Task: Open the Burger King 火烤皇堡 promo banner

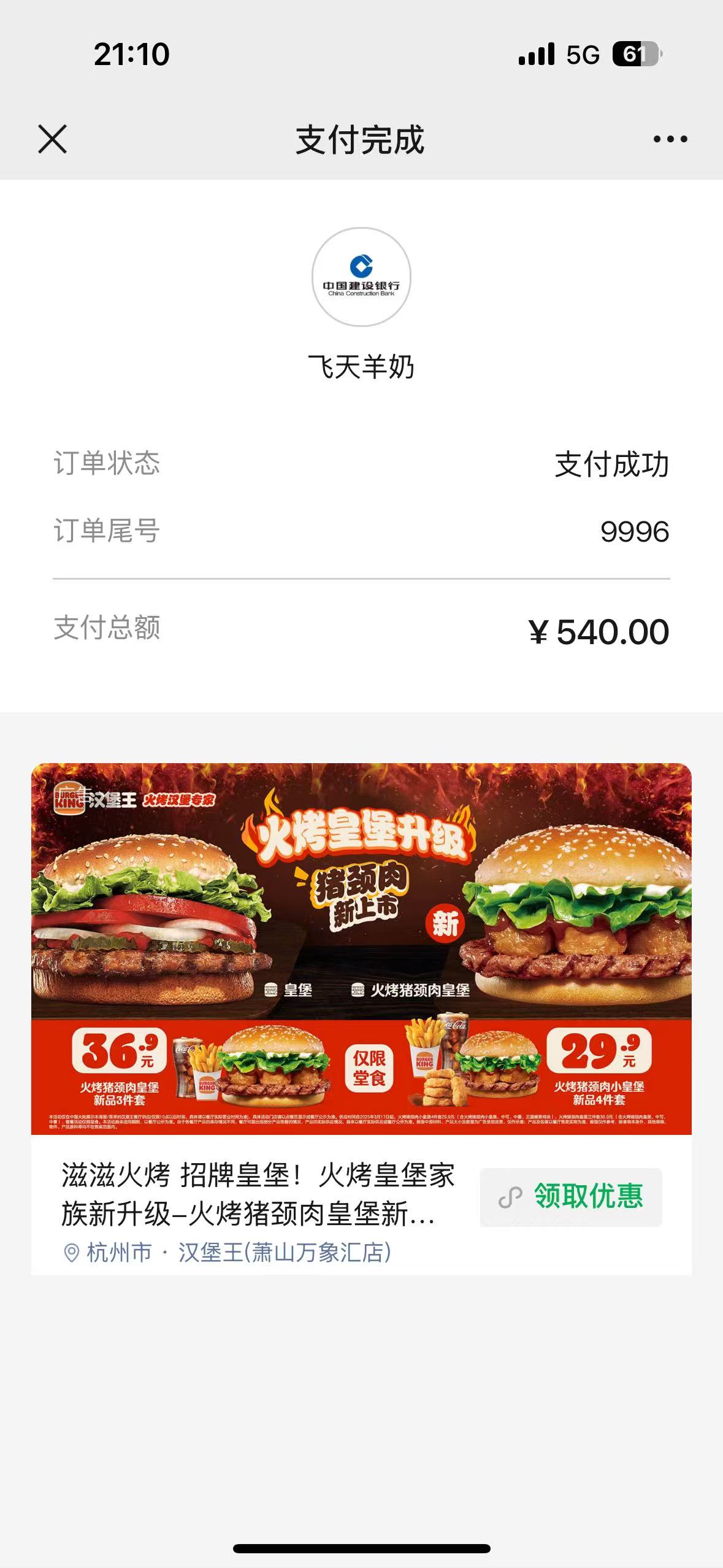Action: tap(361, 948)
